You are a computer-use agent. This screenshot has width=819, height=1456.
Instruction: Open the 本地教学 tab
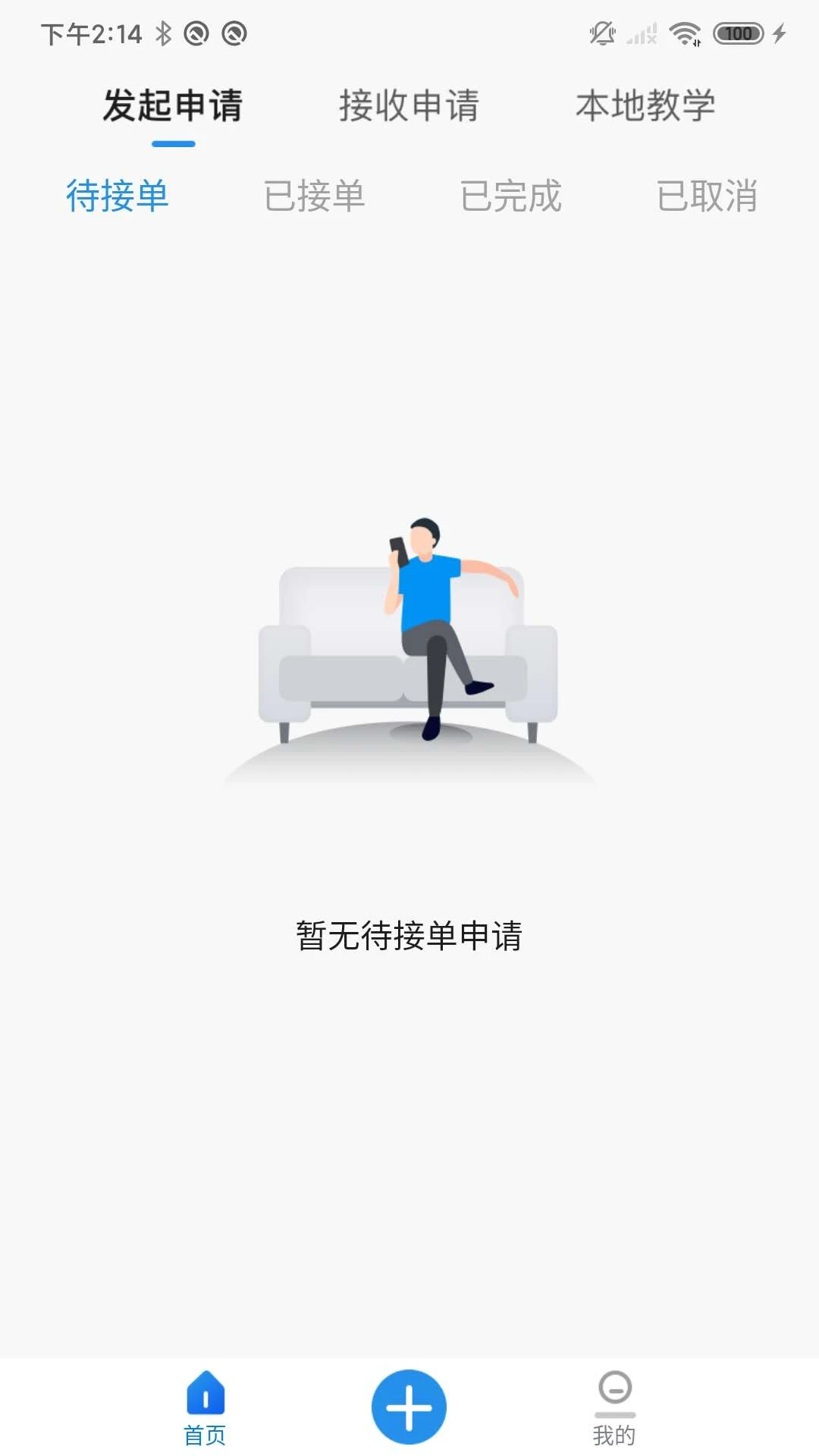coord(645,105)
